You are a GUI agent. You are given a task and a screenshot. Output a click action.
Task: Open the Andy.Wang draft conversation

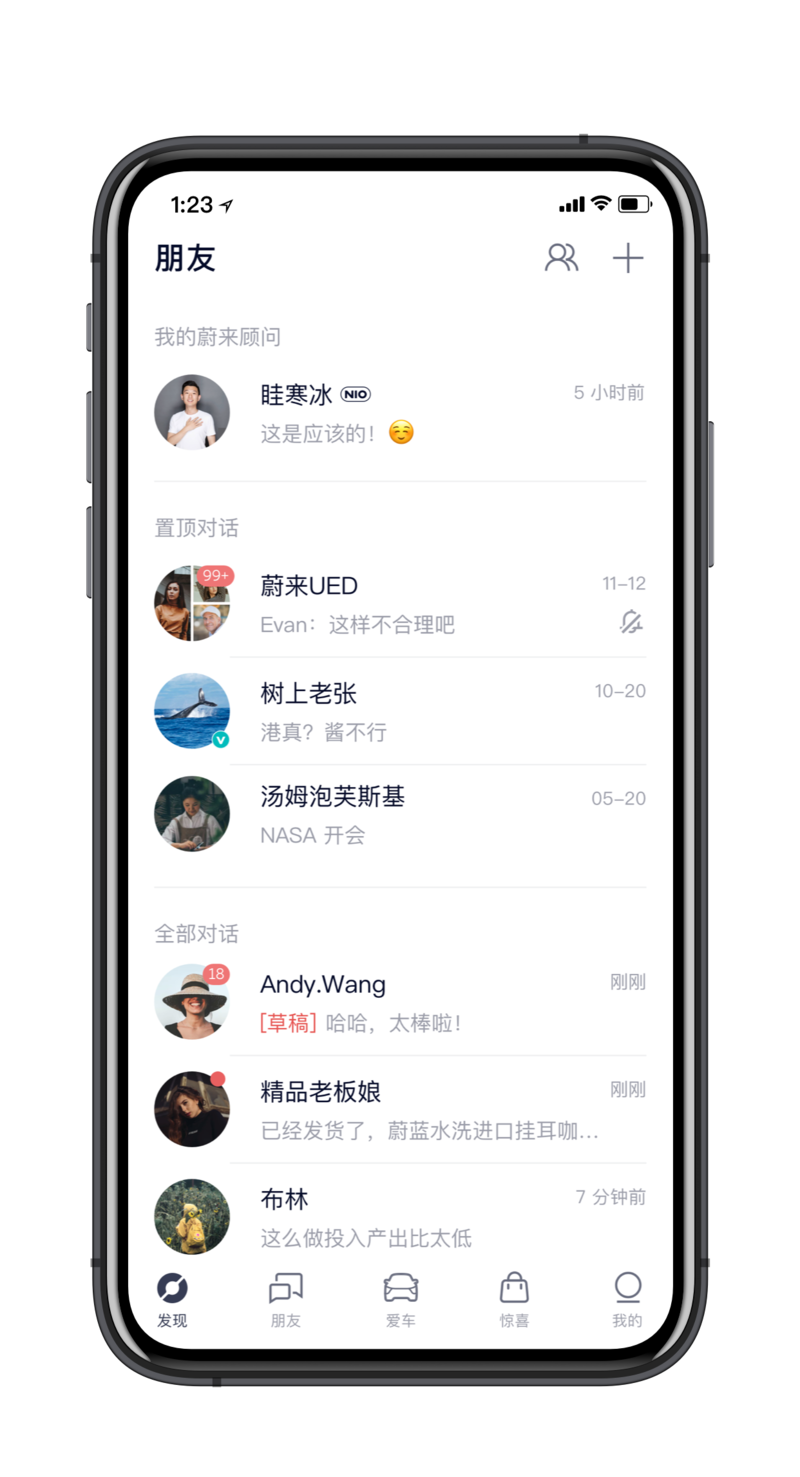400,1002
